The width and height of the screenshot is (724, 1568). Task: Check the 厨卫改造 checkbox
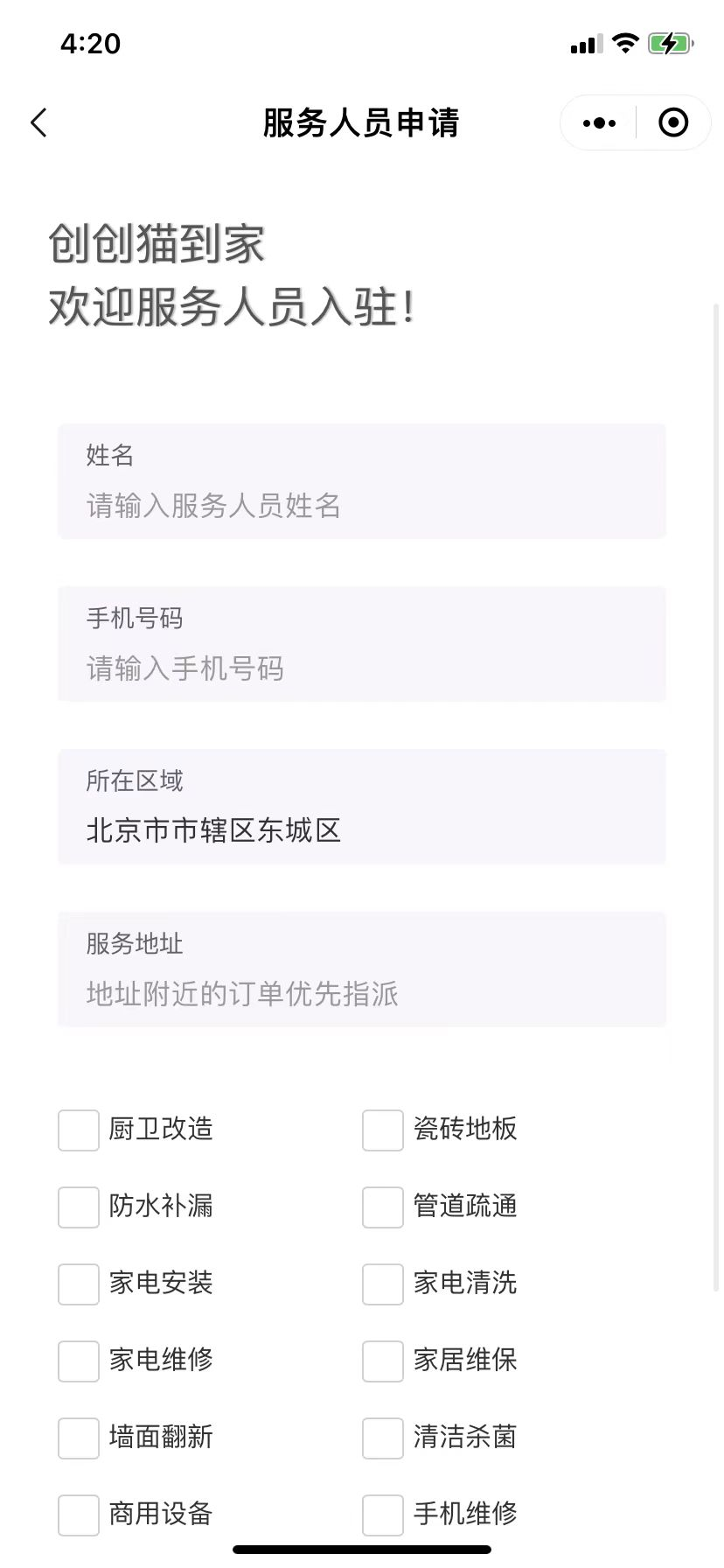tap(79, 1130)
